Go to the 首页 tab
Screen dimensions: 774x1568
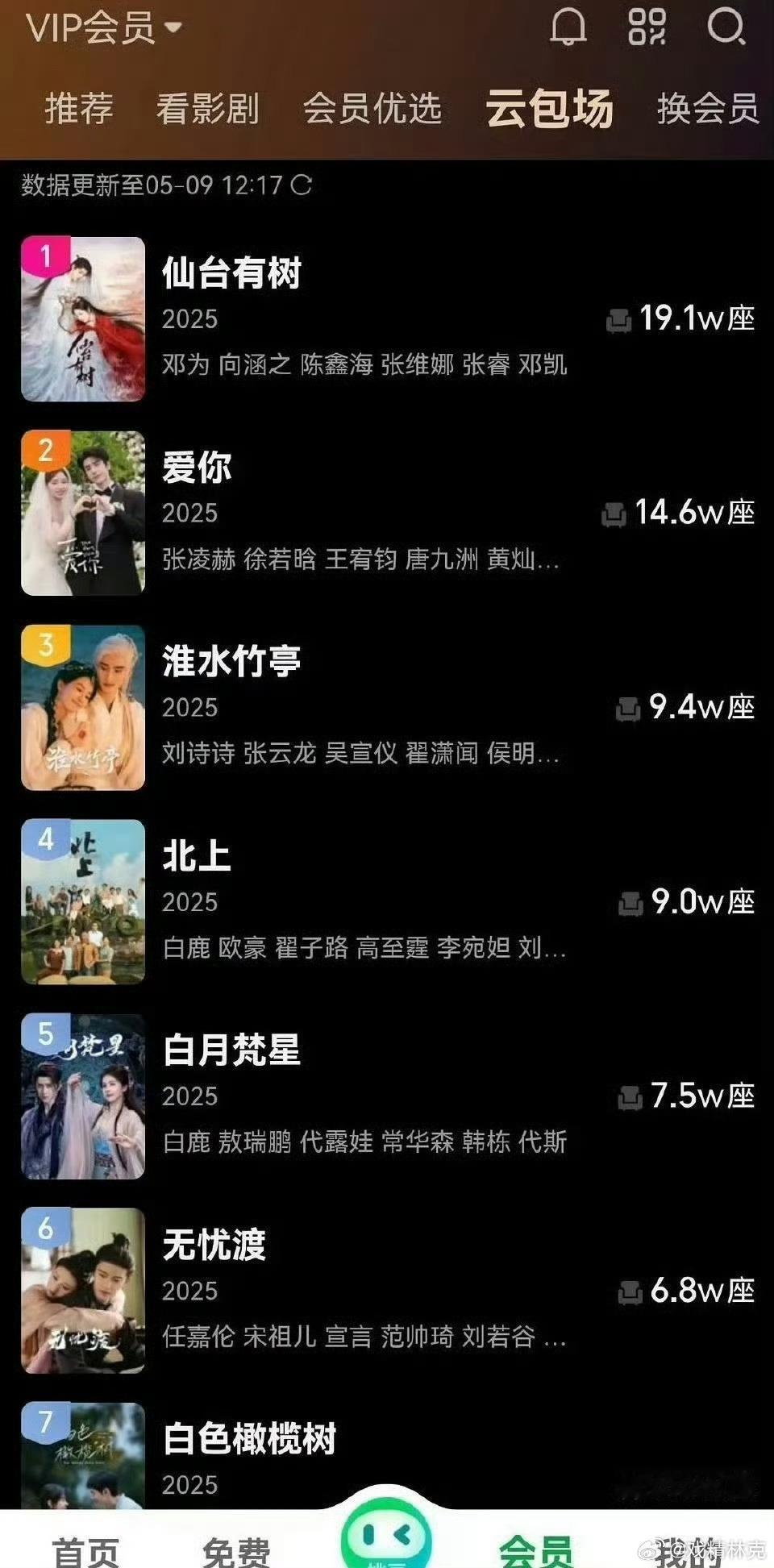pos(85,1549)
